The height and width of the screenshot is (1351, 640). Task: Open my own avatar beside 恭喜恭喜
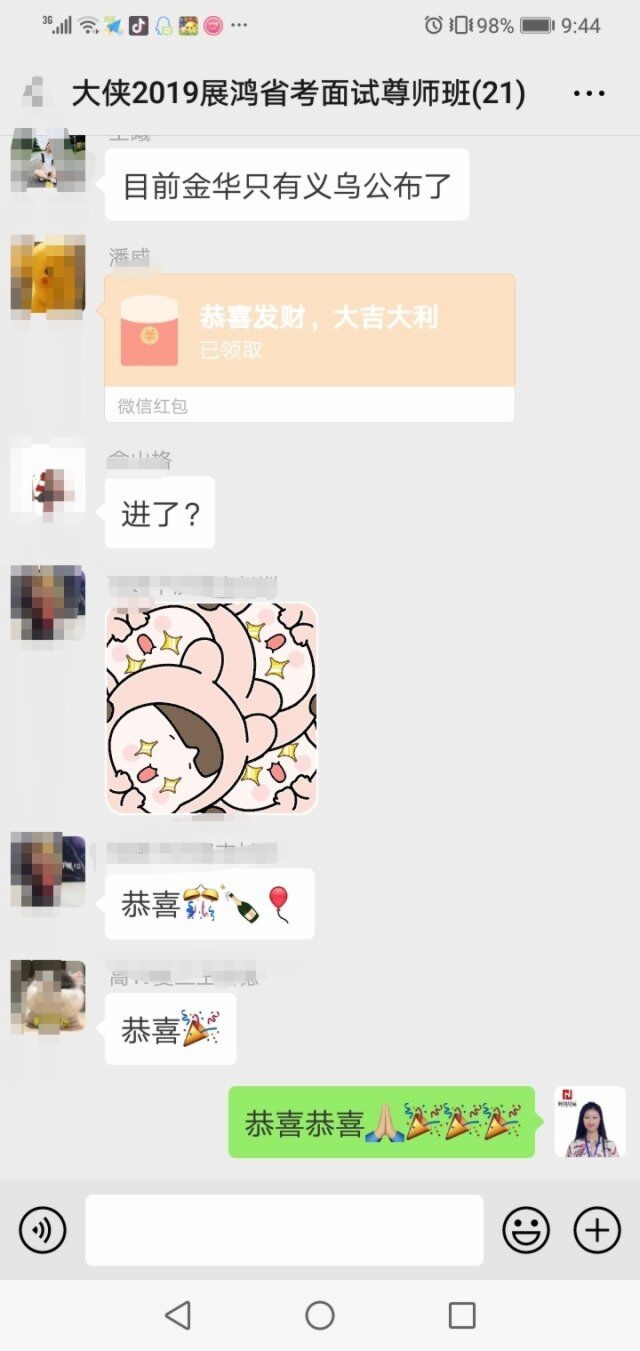[x=590, y=1122]
